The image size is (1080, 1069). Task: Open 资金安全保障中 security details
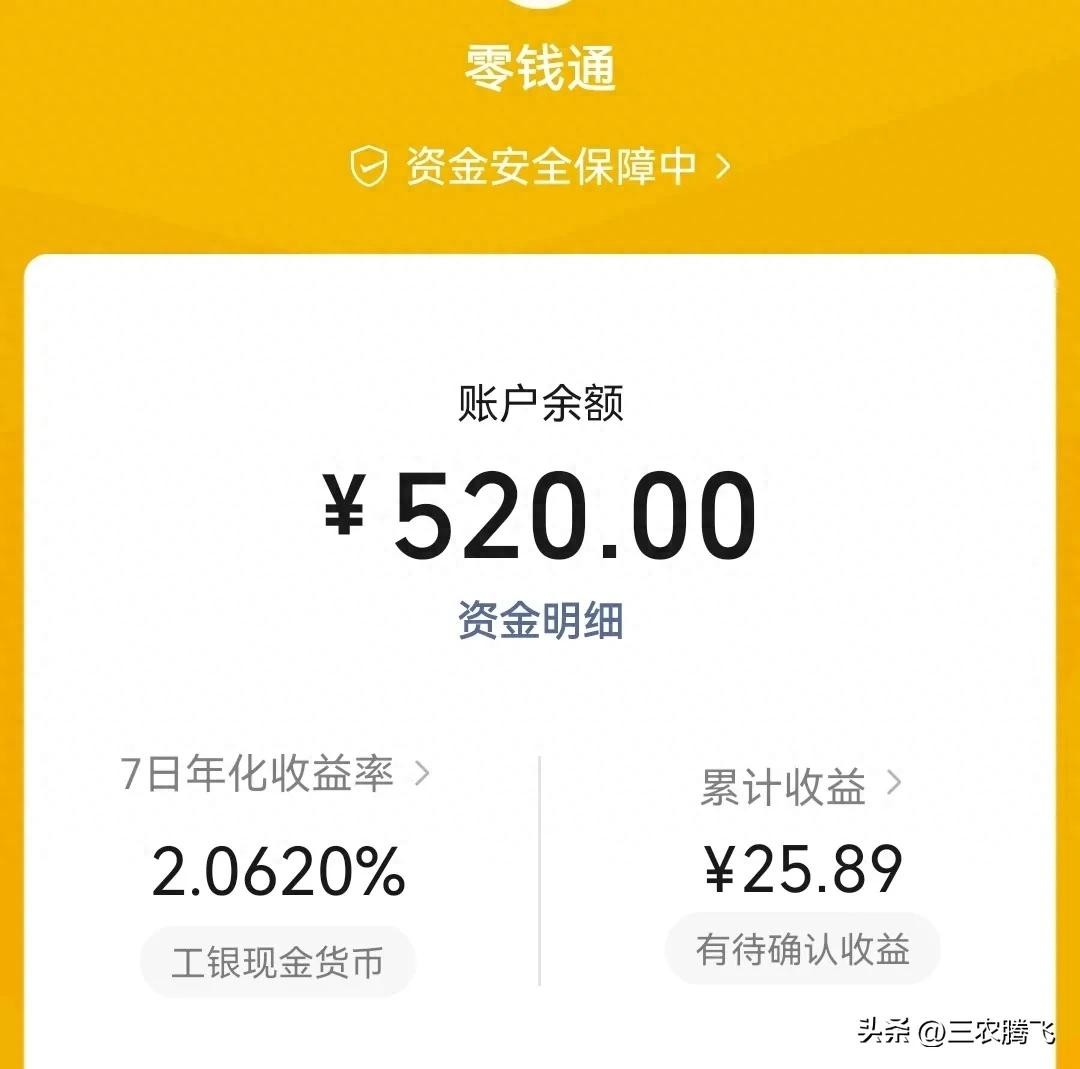coord(540,166)
